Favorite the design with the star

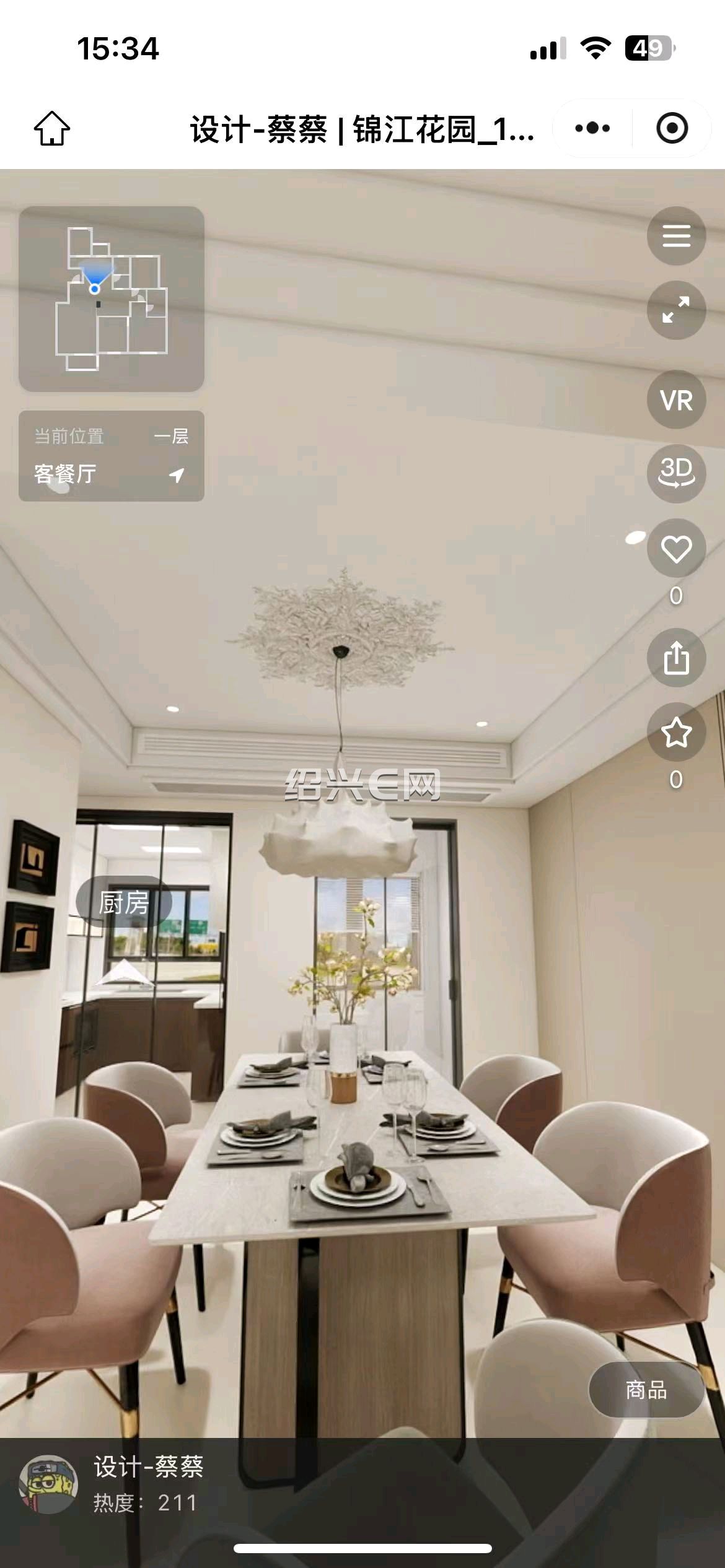click(677, 733)
